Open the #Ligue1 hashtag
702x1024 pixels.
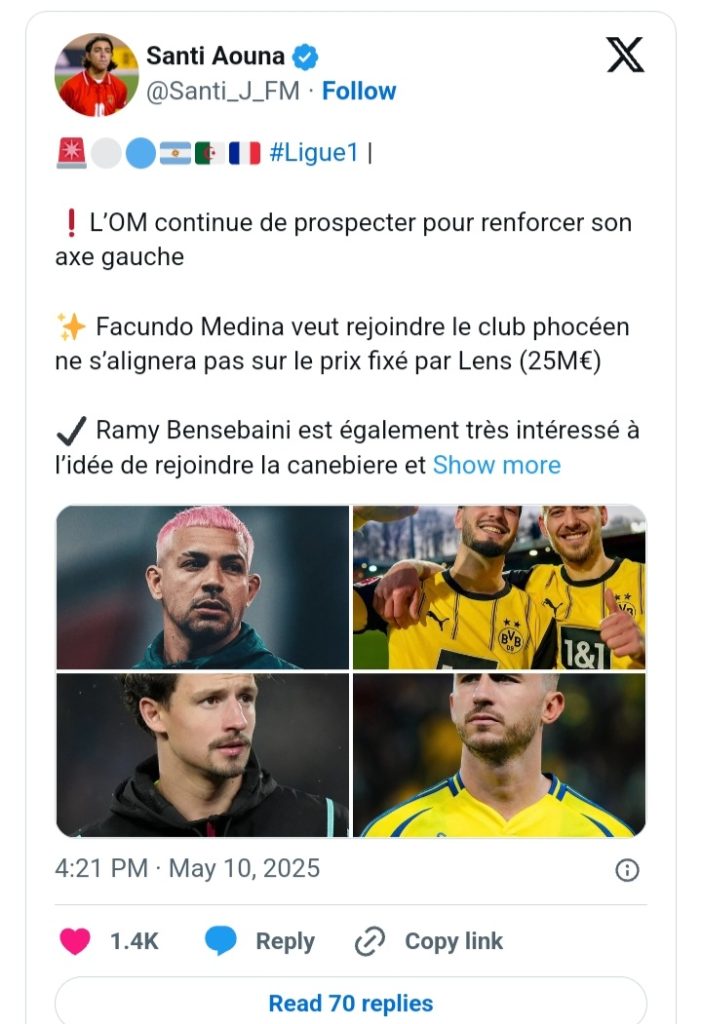315,153
